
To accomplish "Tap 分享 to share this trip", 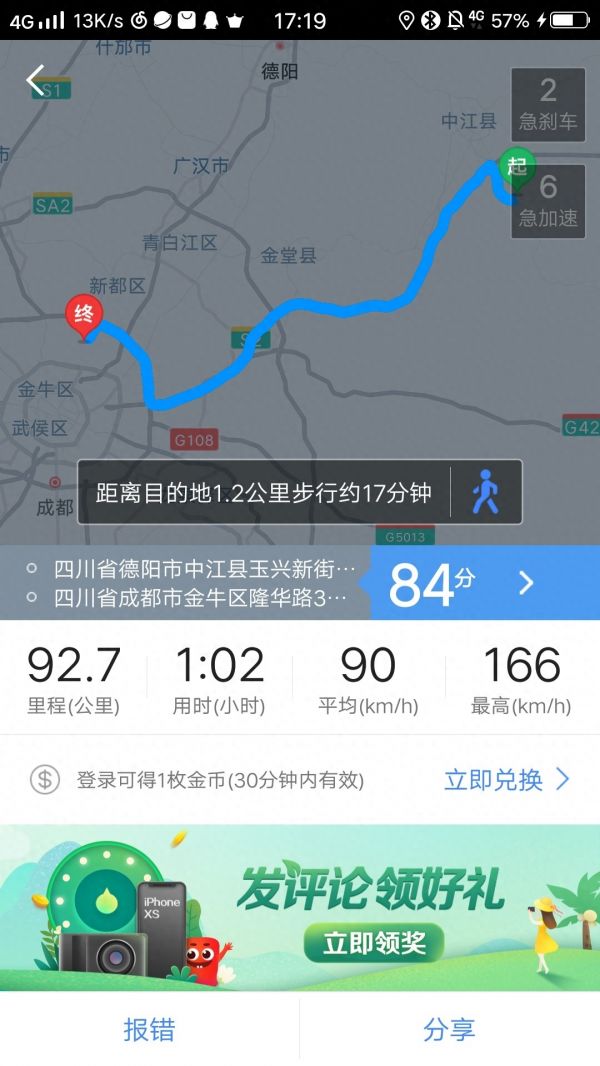I will (x=449, y=1029).
